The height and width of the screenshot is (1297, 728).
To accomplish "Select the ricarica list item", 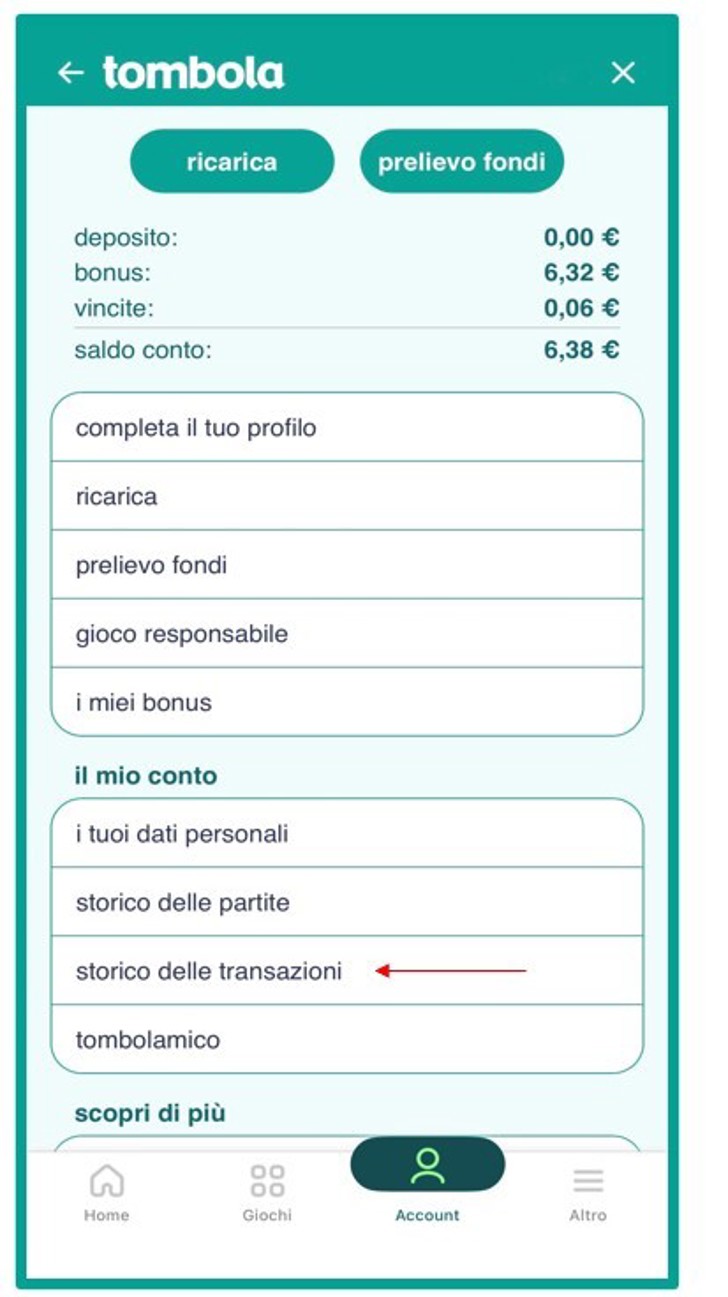I will [x=346, y=496].
